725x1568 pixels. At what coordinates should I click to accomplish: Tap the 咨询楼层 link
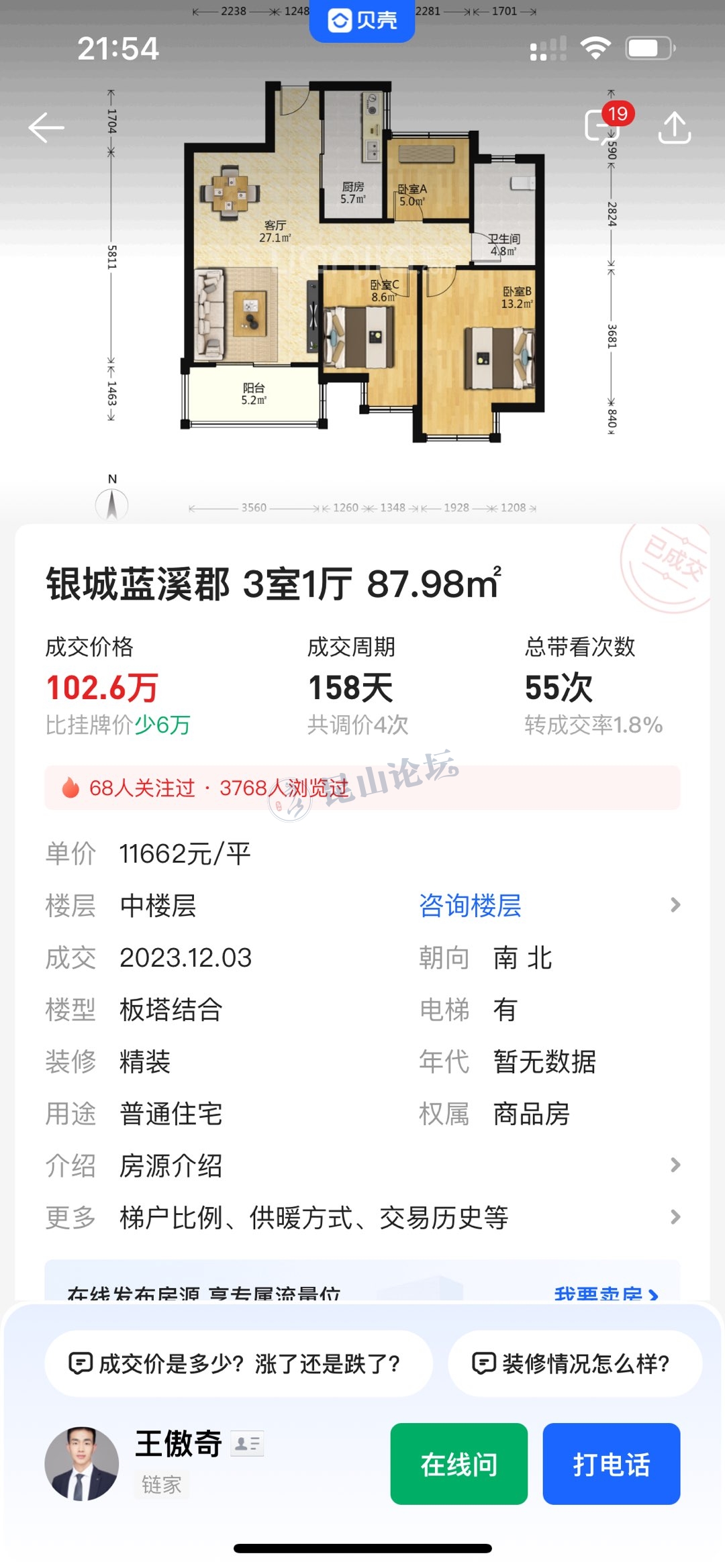[470, 906]
